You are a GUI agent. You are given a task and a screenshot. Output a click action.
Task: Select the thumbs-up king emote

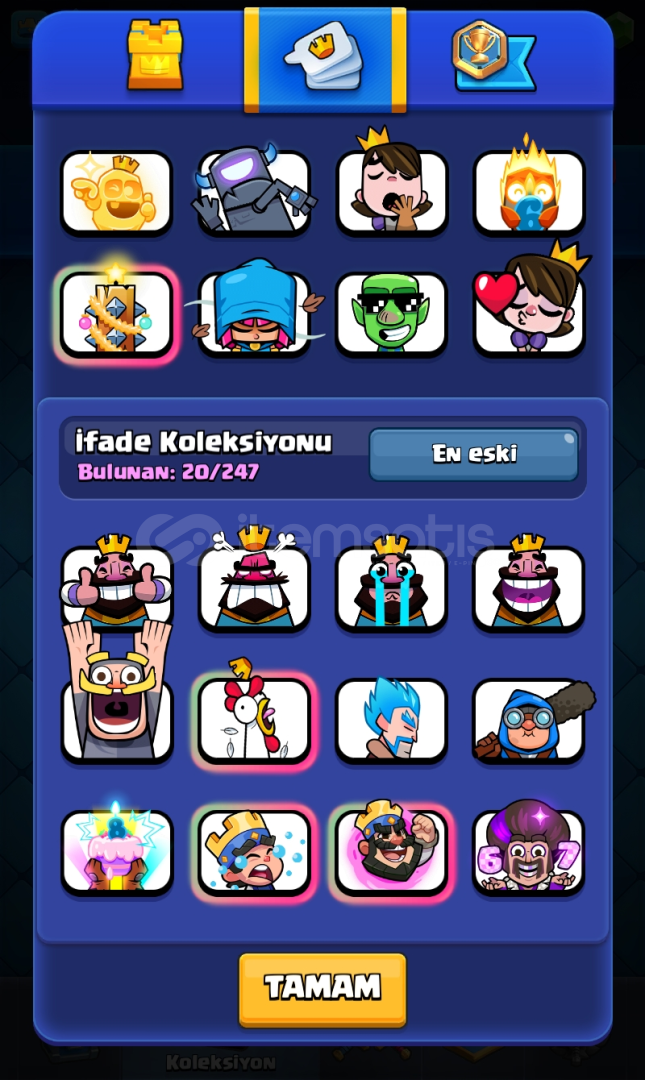(116, 588)
